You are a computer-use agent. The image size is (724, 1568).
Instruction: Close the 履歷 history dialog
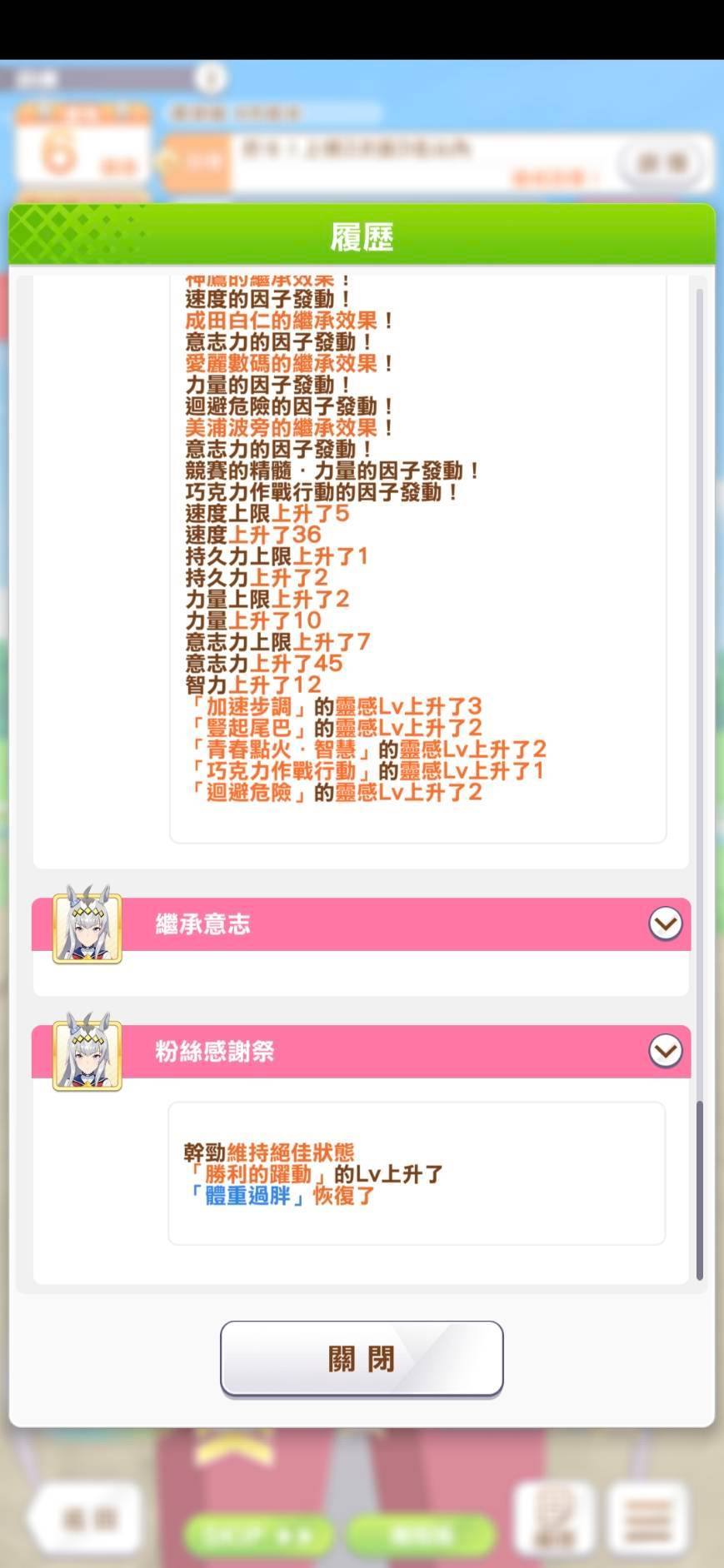362,1359
